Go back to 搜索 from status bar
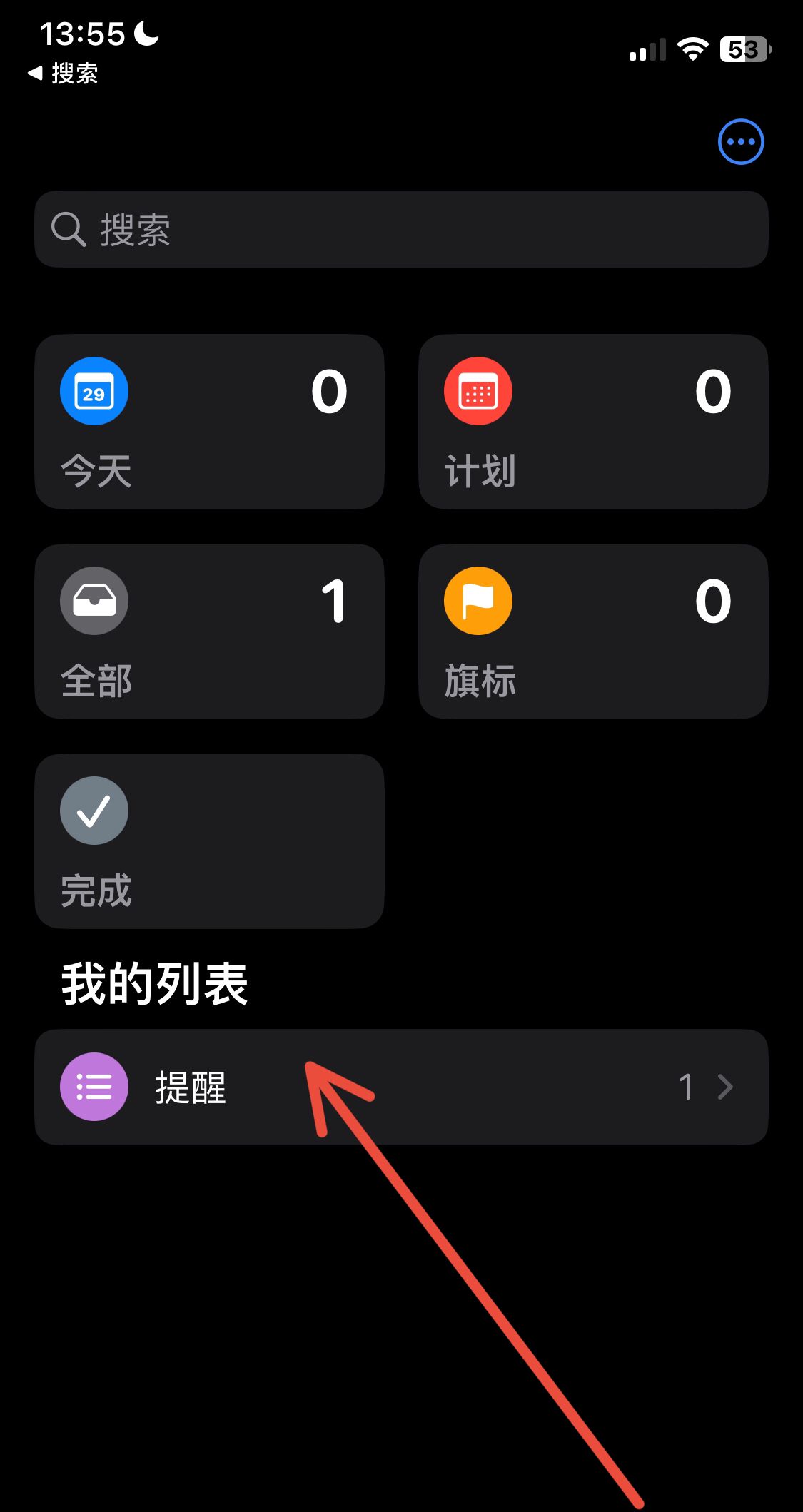Screen dimensions: 803x1512 point(63,73)
